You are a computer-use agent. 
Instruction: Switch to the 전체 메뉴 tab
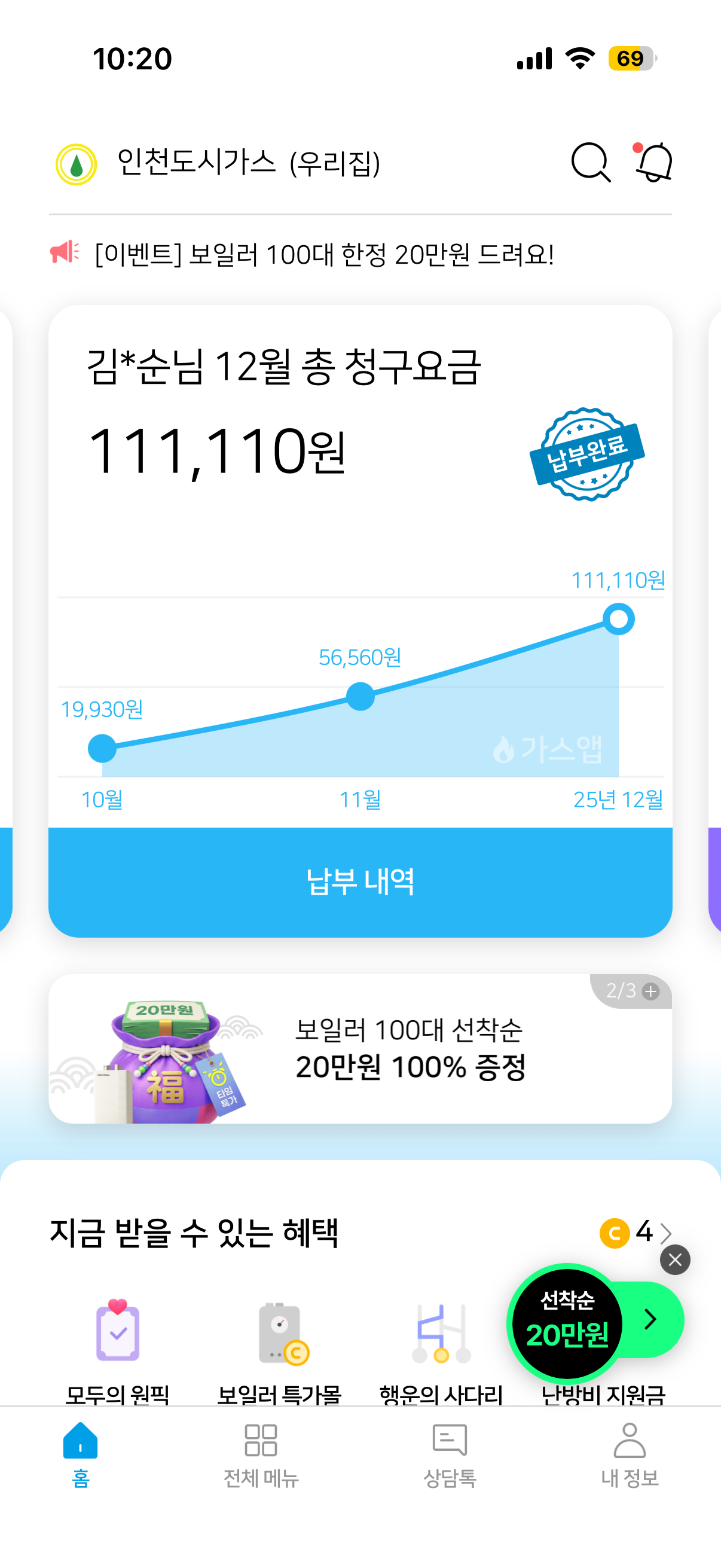coord(261,1454)
